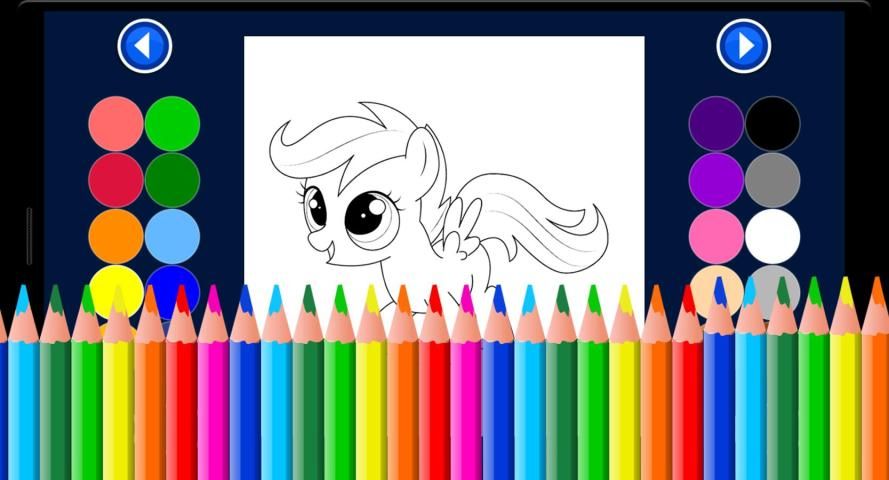
Task: Select the dark indigo color swatch
Action: (x=716, y=124)
